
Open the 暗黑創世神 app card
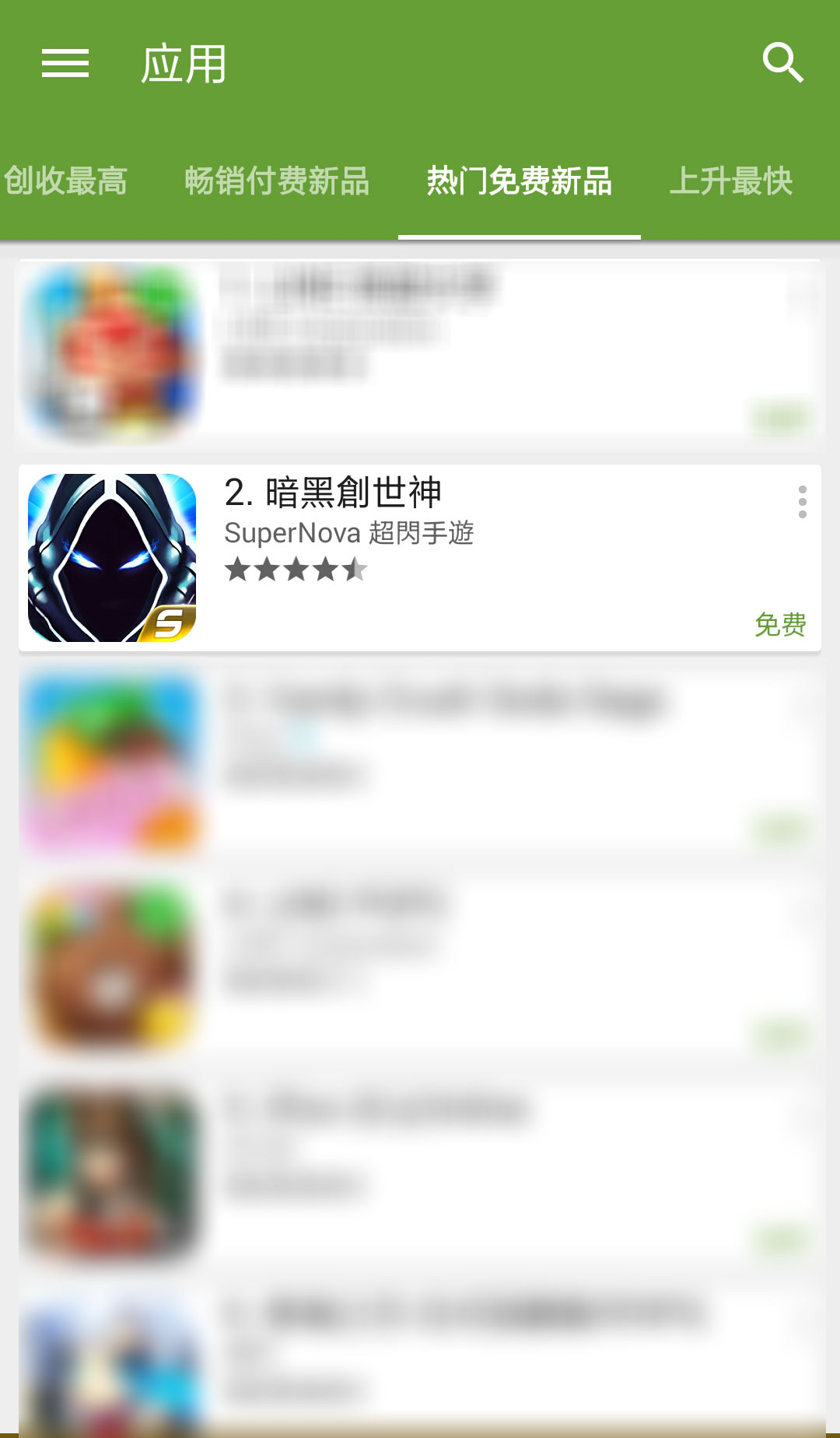(x=420, y=558)
